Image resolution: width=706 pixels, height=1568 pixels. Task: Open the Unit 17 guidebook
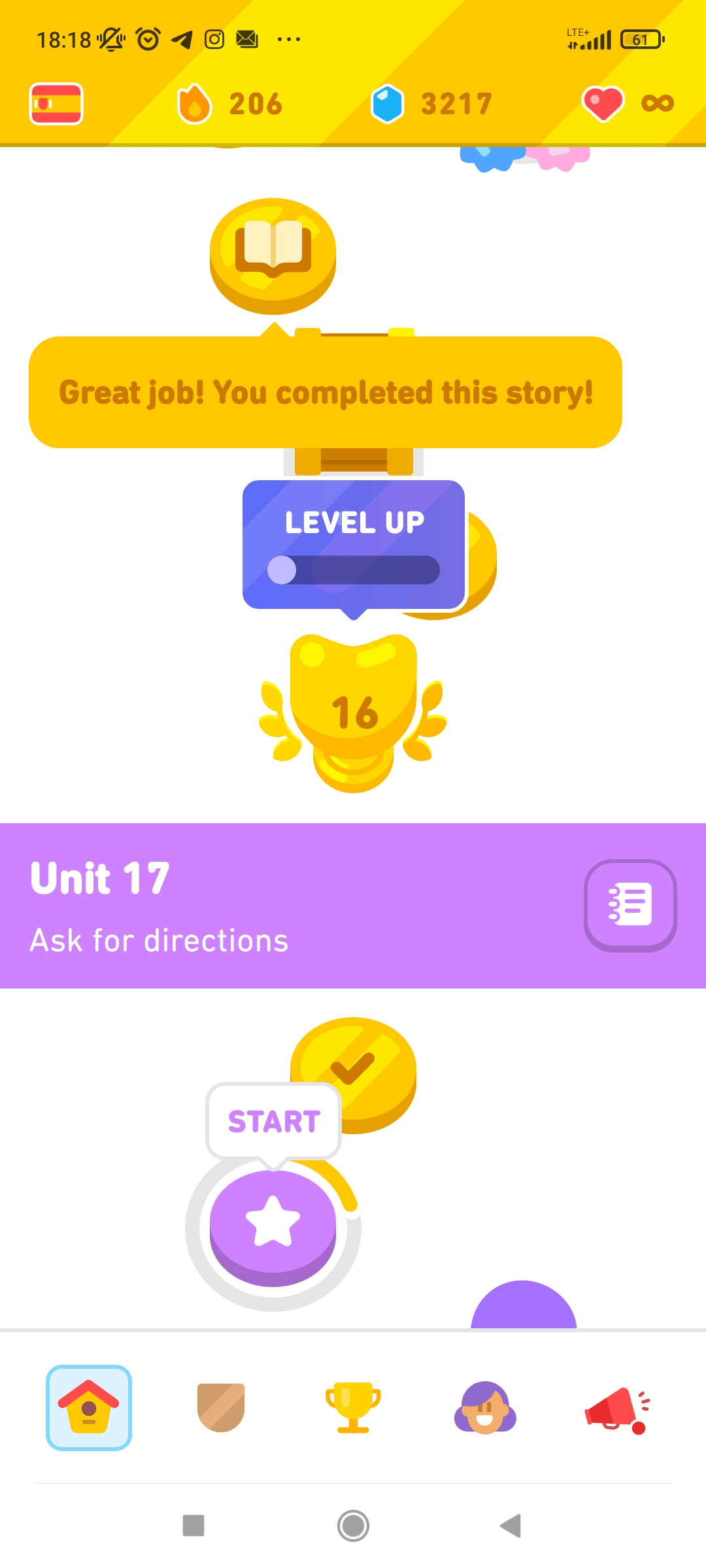pos(630,905)
